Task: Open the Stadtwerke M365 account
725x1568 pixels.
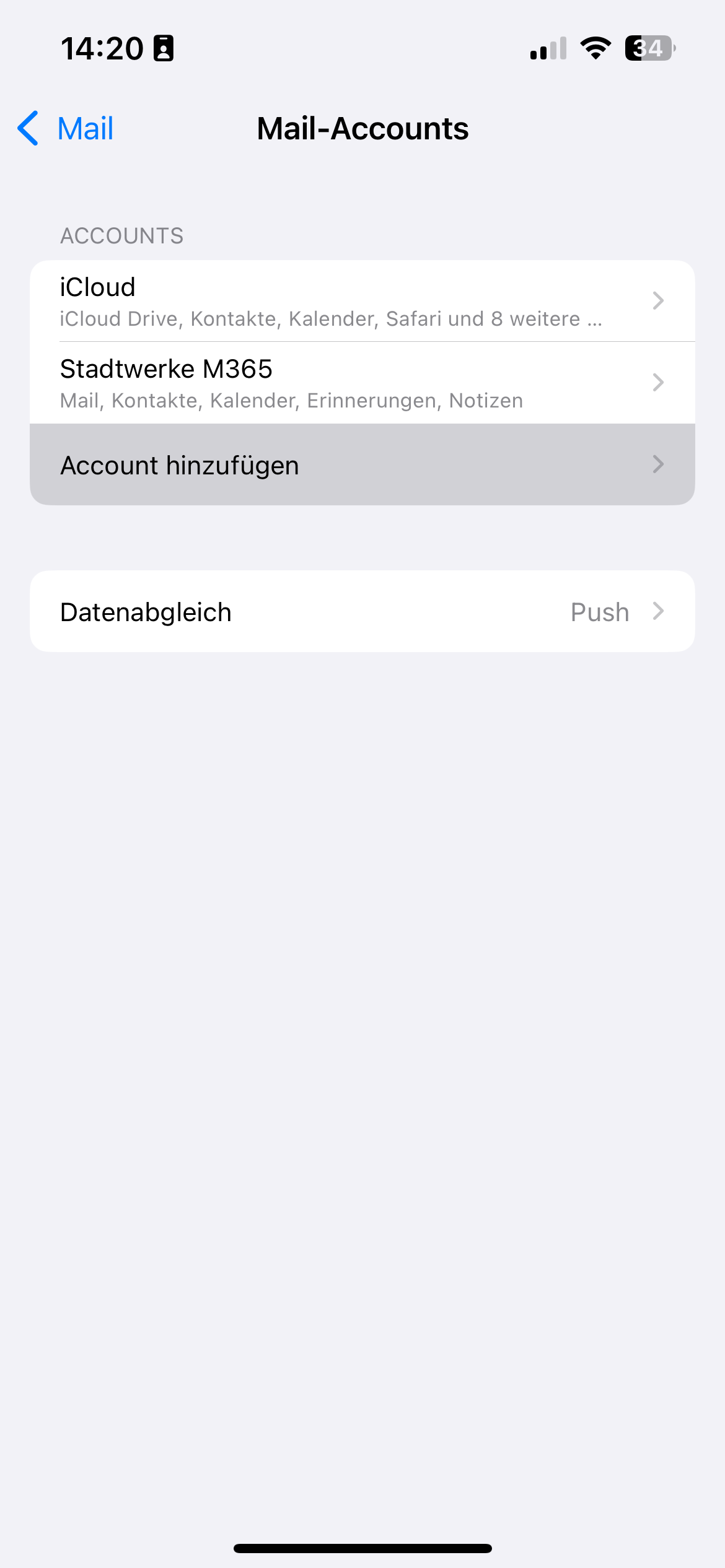Action: pyautogui.click(x=362, y=383)
